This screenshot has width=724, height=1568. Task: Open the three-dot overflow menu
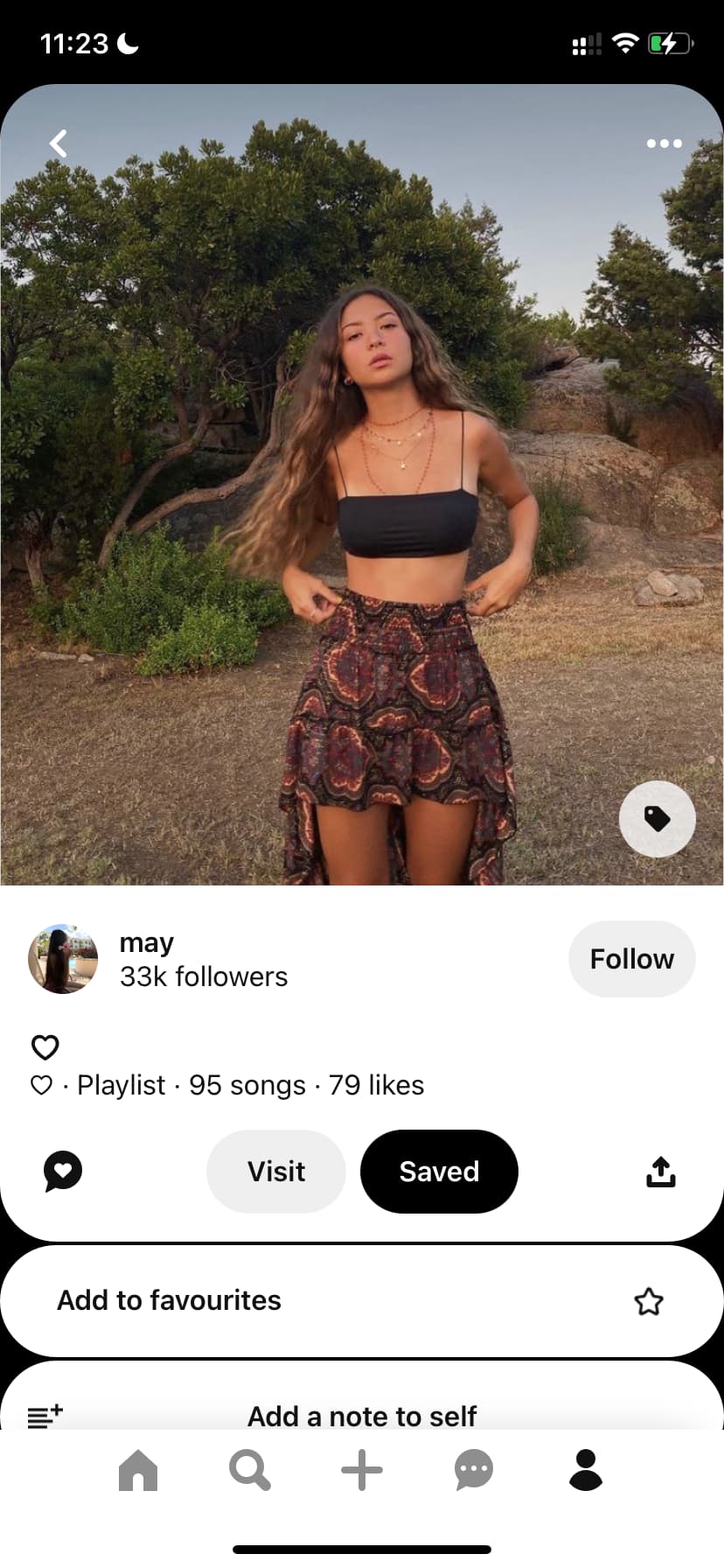click(x=664, y=143)
